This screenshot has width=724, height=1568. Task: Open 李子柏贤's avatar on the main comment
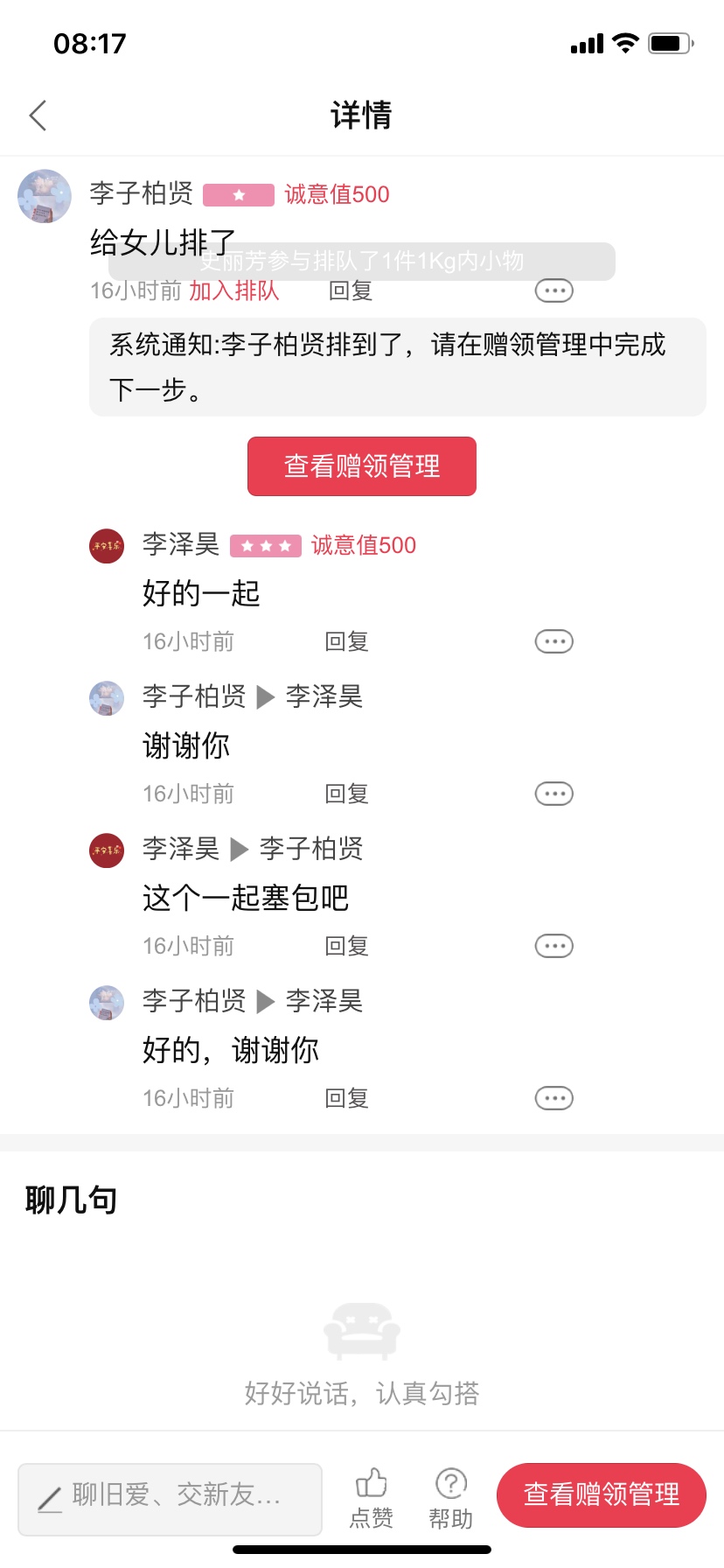tap(45, 196)
